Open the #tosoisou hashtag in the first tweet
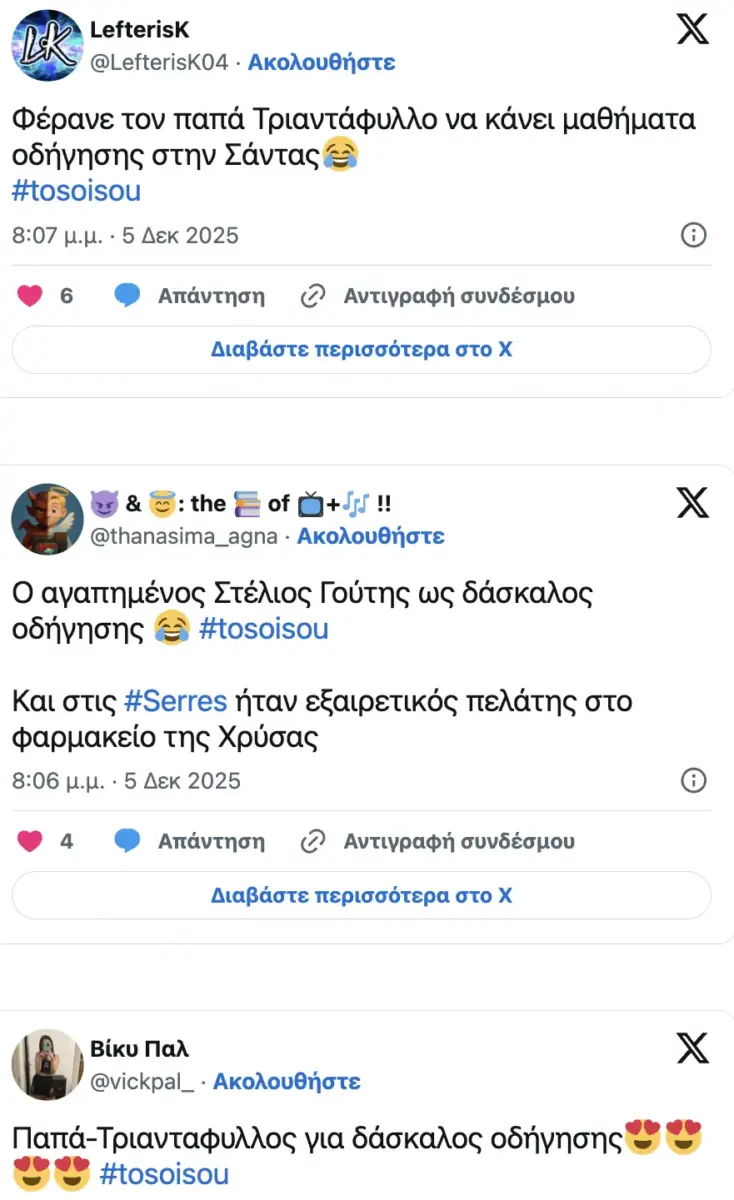The image size is (734, 1200). point(75,190)
